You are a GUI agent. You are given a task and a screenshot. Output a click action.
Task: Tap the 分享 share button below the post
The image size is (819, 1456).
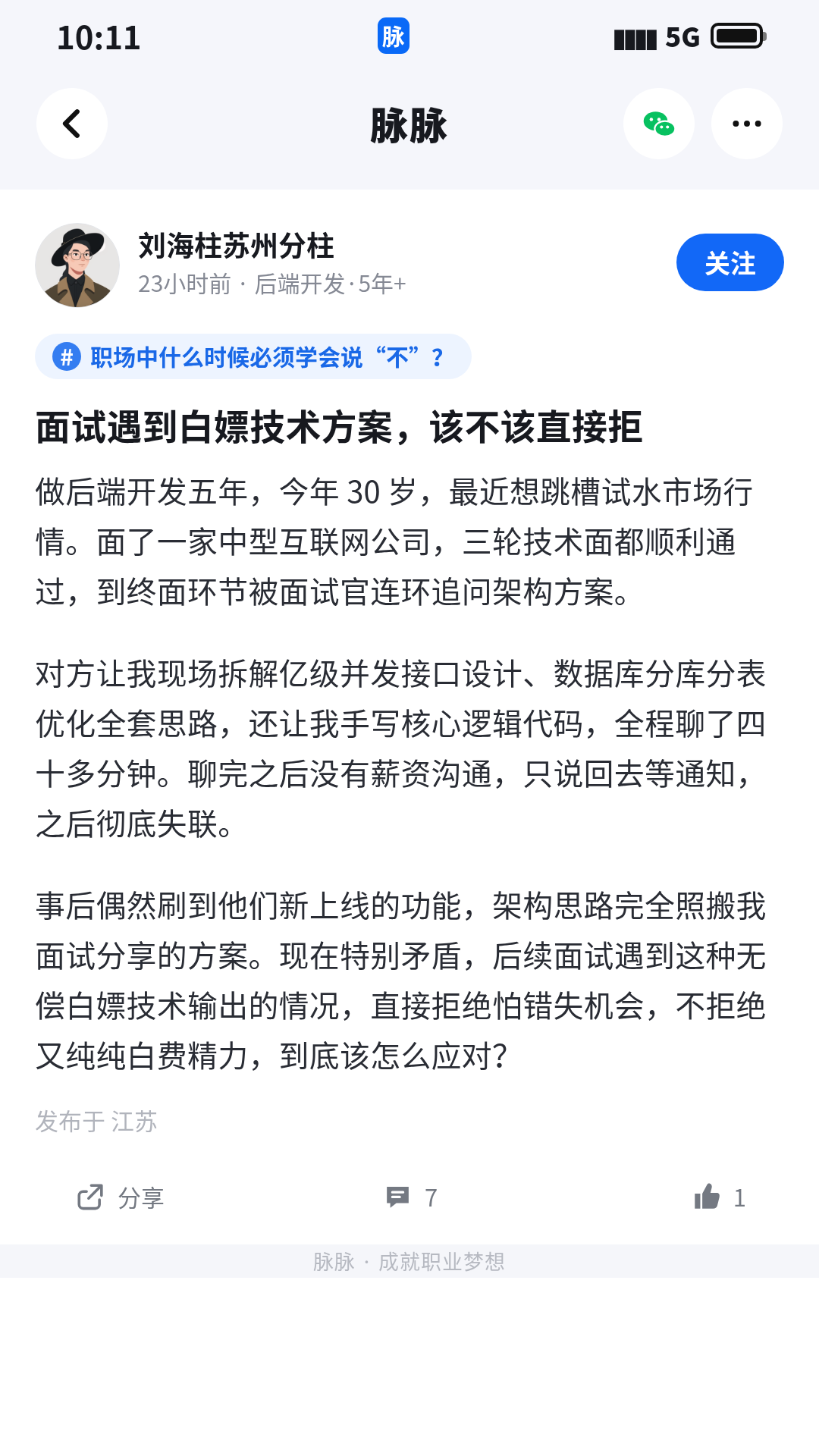click(121, 1197)
